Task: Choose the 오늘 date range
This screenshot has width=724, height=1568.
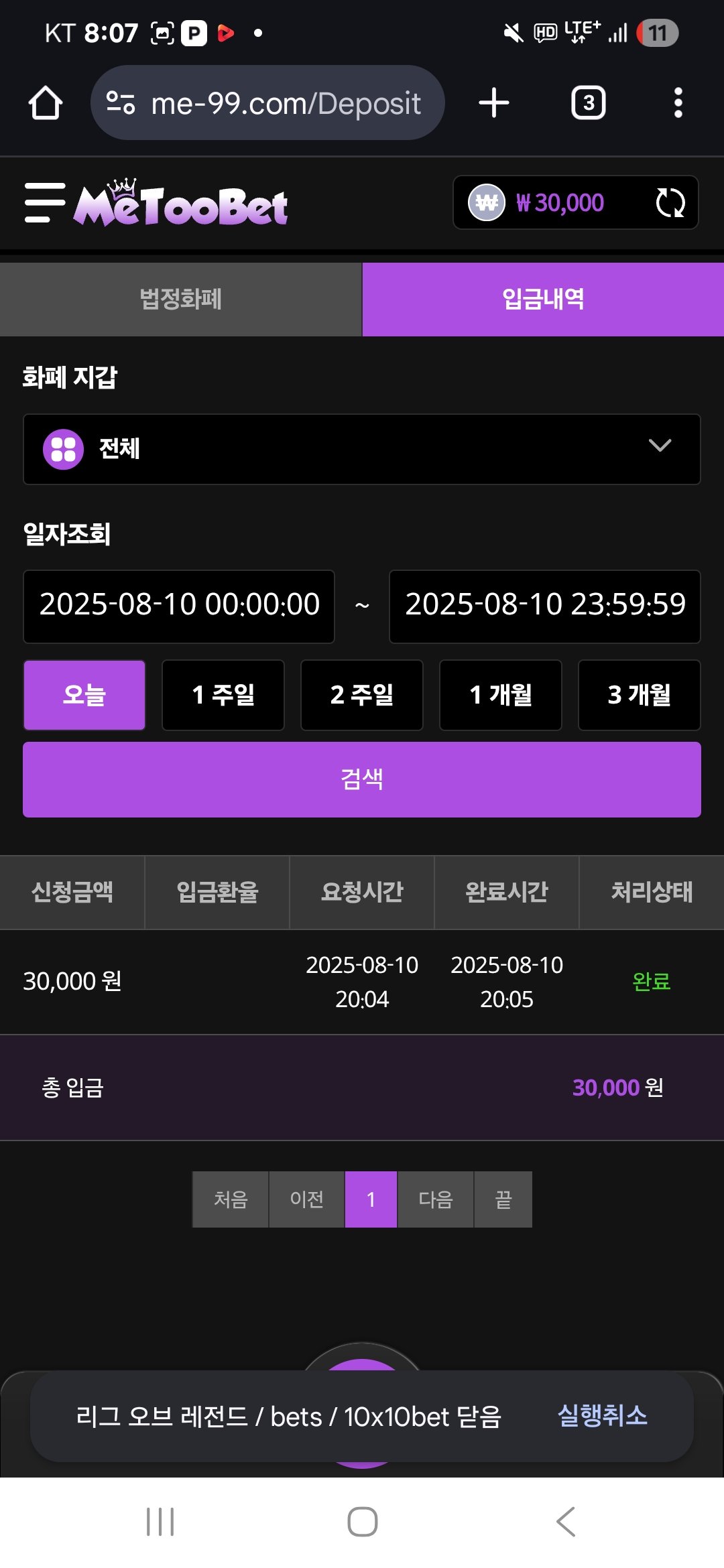Action: [84, 695]
